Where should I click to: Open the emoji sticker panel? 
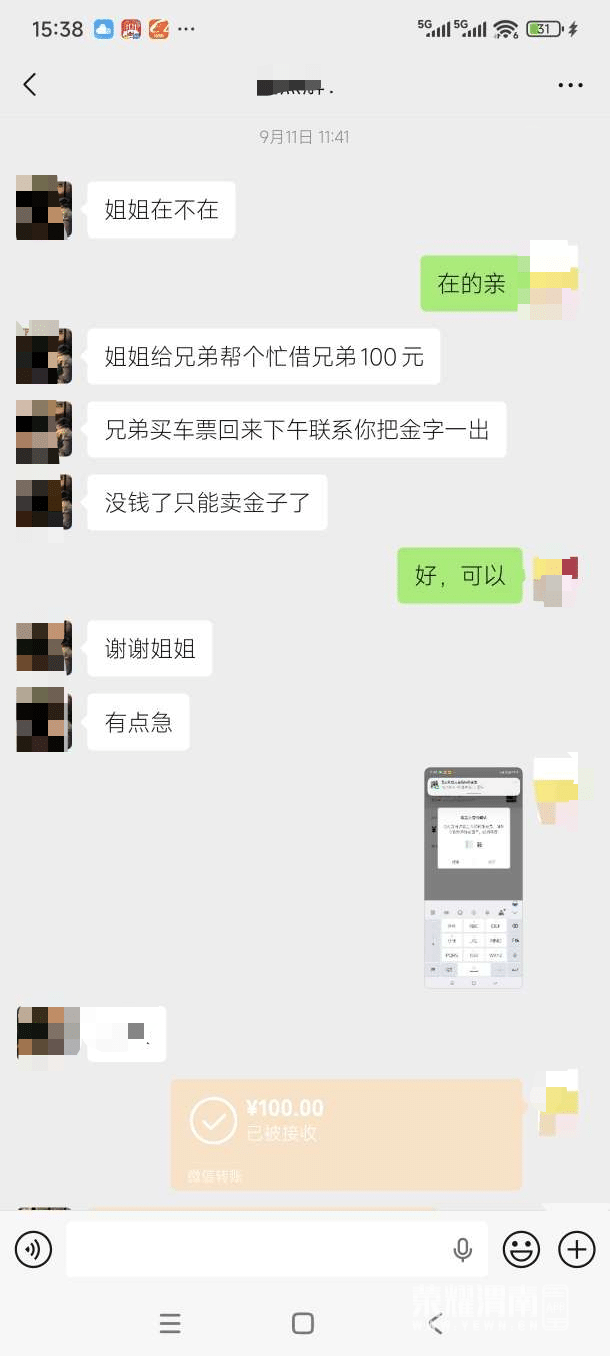pos(521,1249)
